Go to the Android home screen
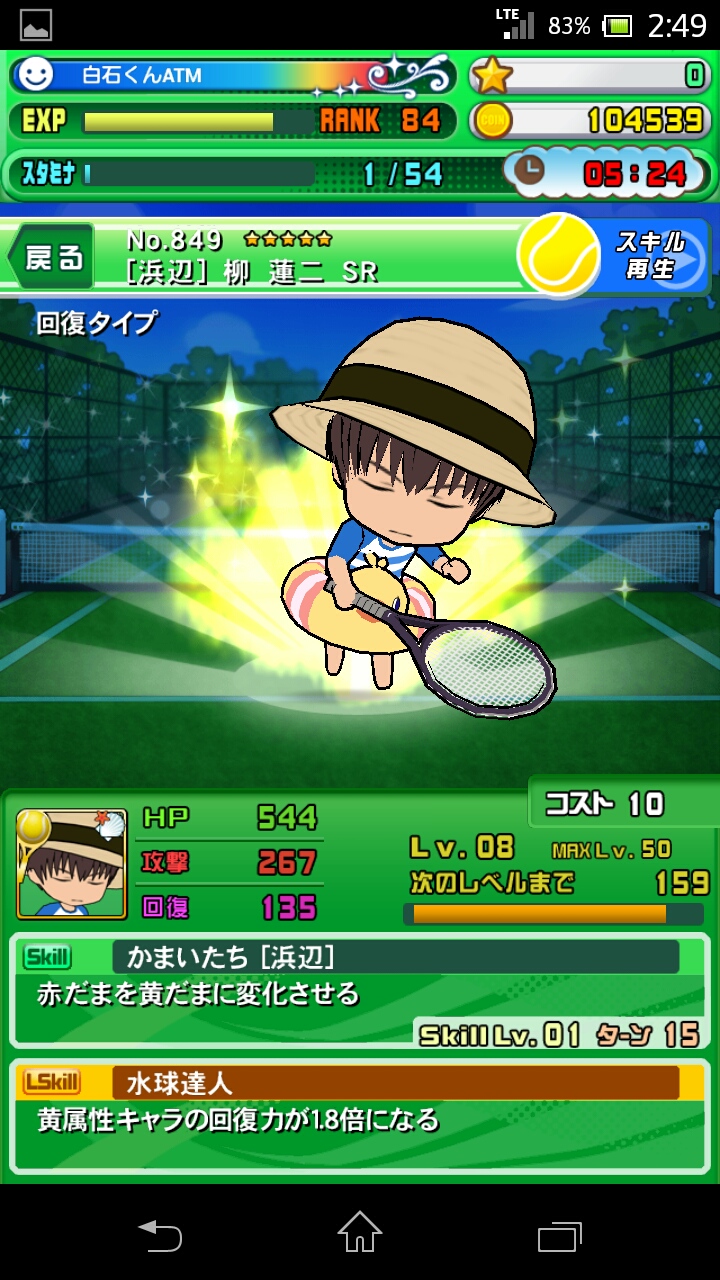This screenshot has width=720, height=1280. [360, 1233]
